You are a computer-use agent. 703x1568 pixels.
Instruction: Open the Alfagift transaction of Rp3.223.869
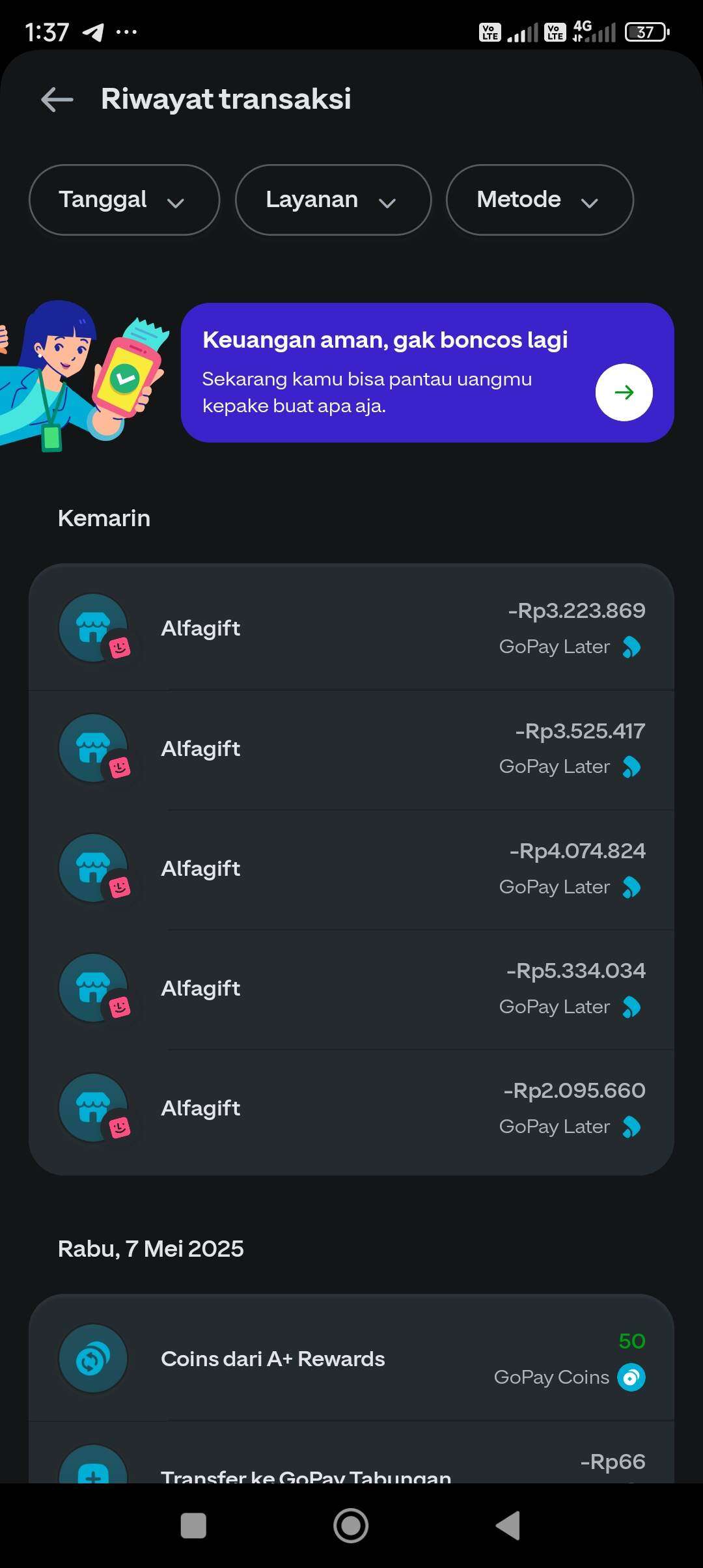coord(351,628)
